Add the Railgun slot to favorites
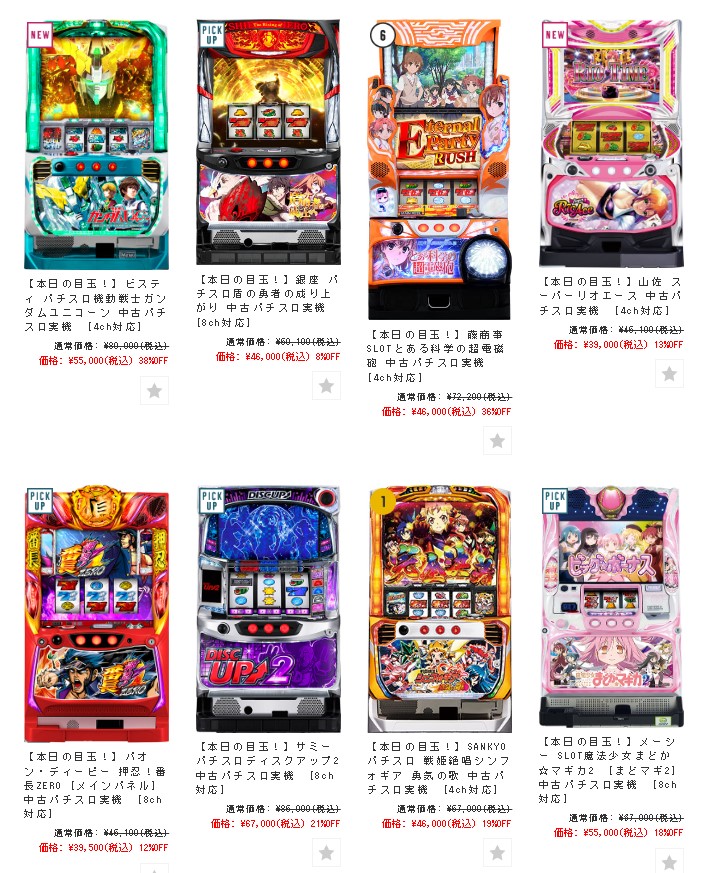 pyautogui.click(x=497, y=440)
